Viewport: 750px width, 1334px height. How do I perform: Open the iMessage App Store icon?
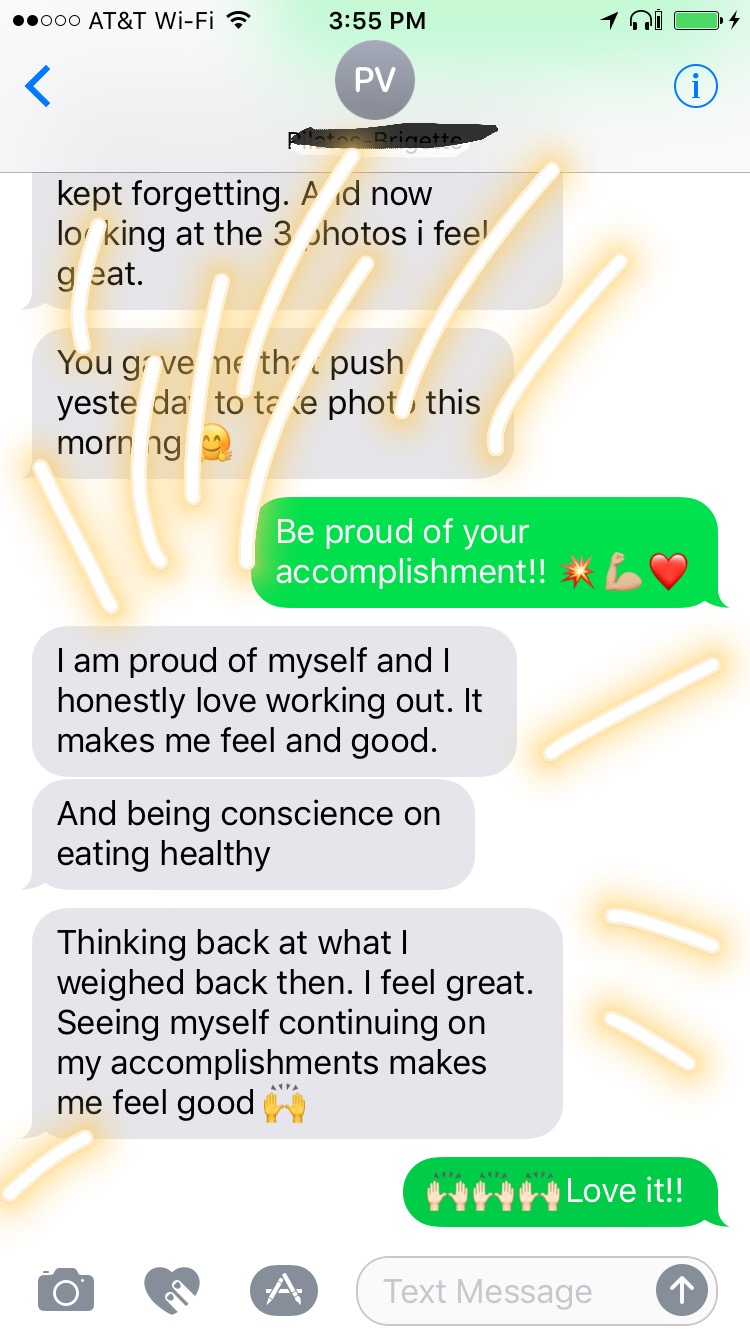coord(283,1290)
